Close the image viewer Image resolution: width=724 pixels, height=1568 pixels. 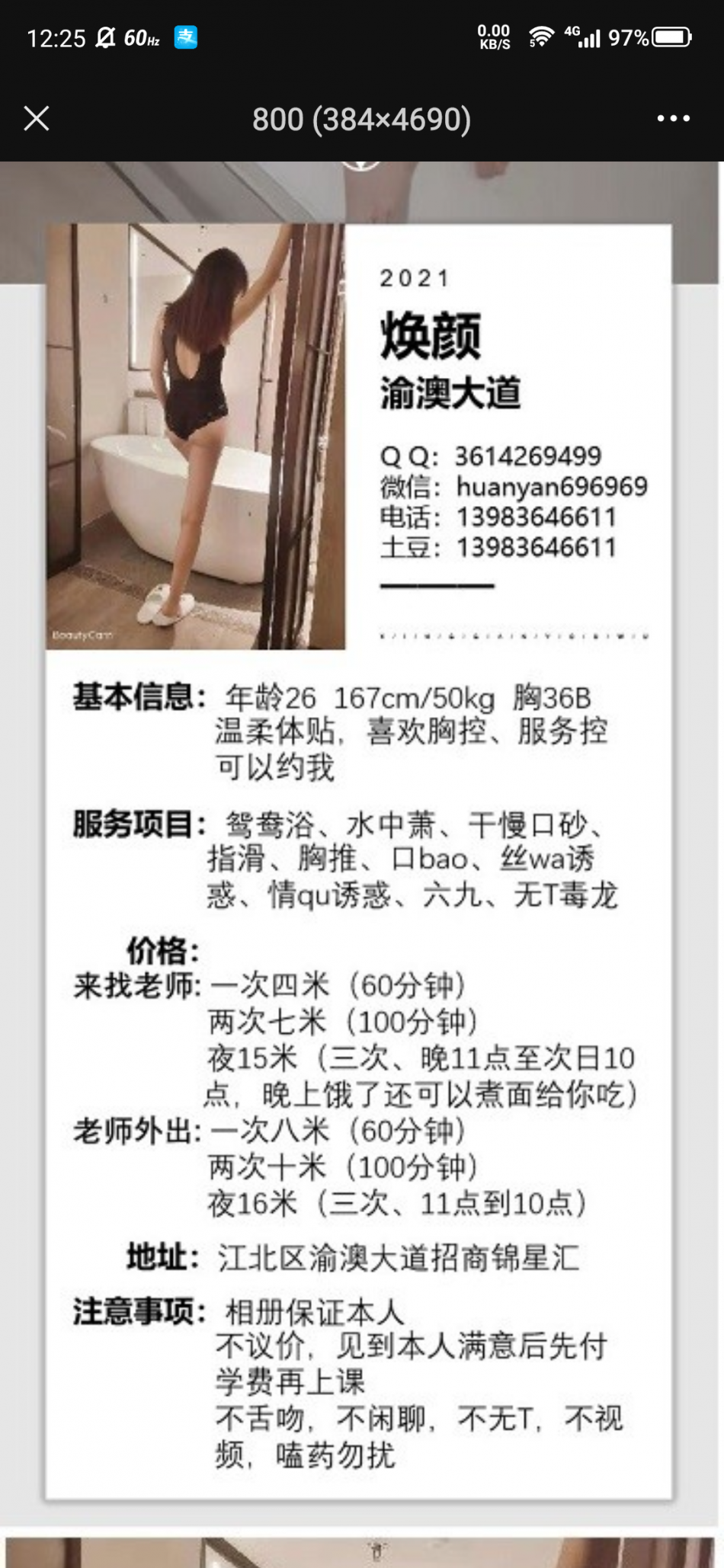[37, 119]
